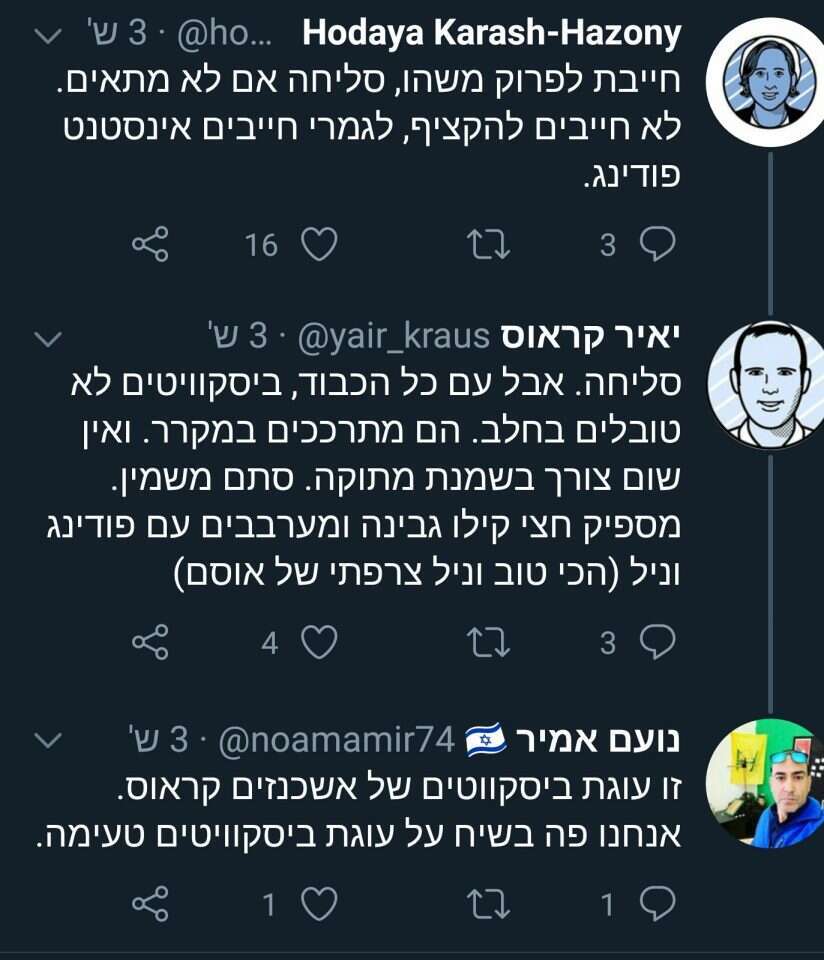The width and height of the screenshot is (824, 960).
Task: Open יאיר קראוס profile picture
Action: click(x=765, y=383)
